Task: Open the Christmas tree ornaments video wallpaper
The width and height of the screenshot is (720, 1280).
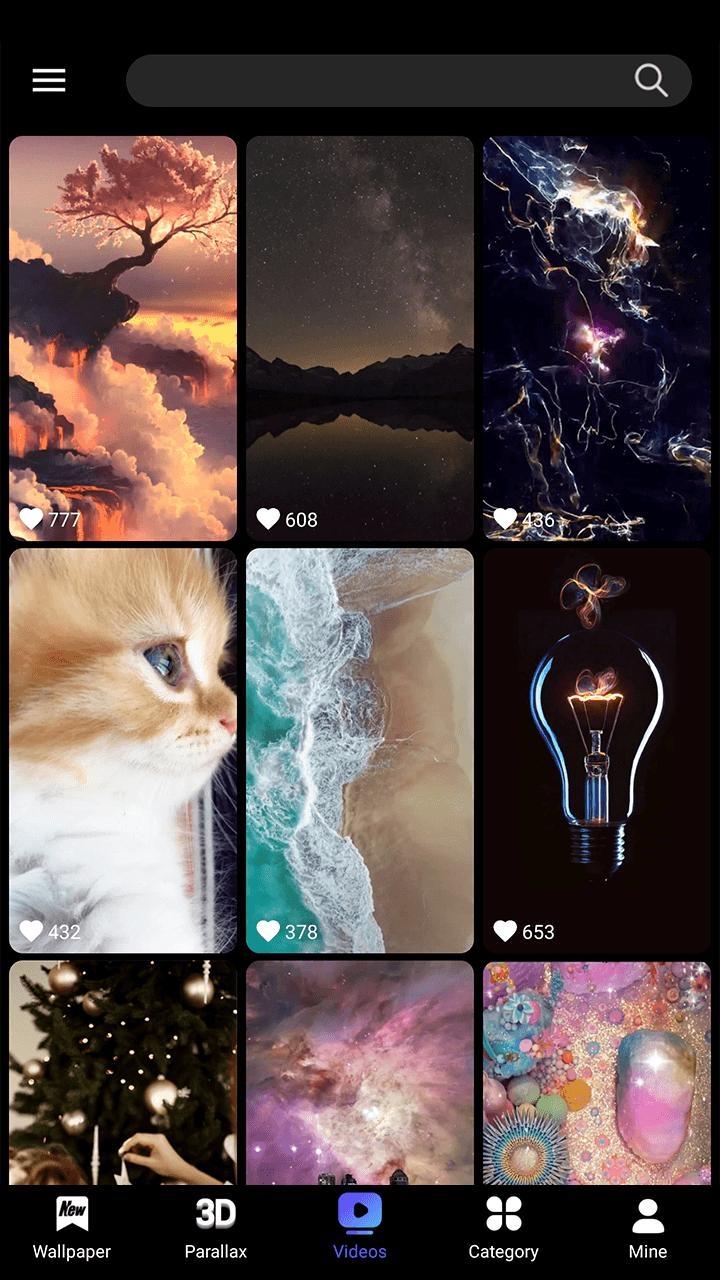Action: 123,1072
